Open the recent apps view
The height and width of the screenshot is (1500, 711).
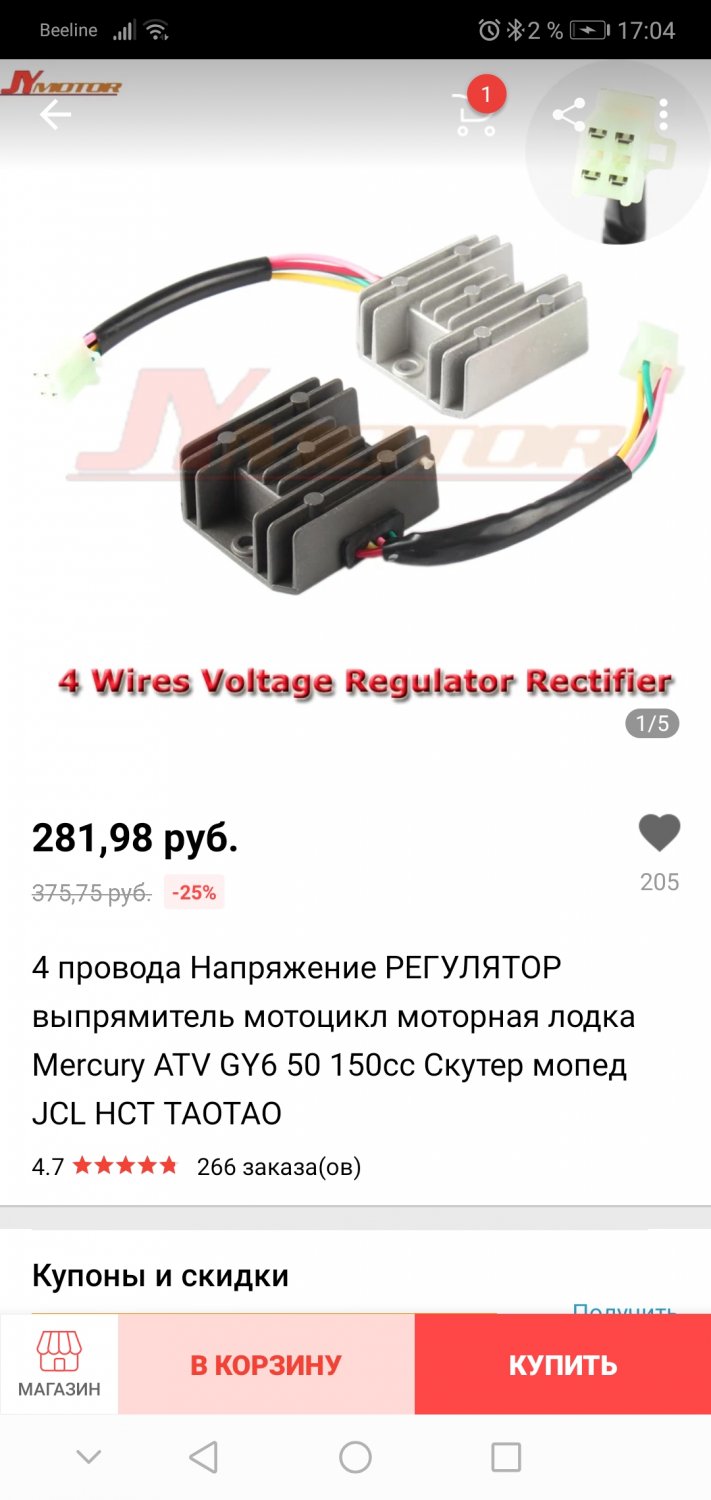(506, 1457)
